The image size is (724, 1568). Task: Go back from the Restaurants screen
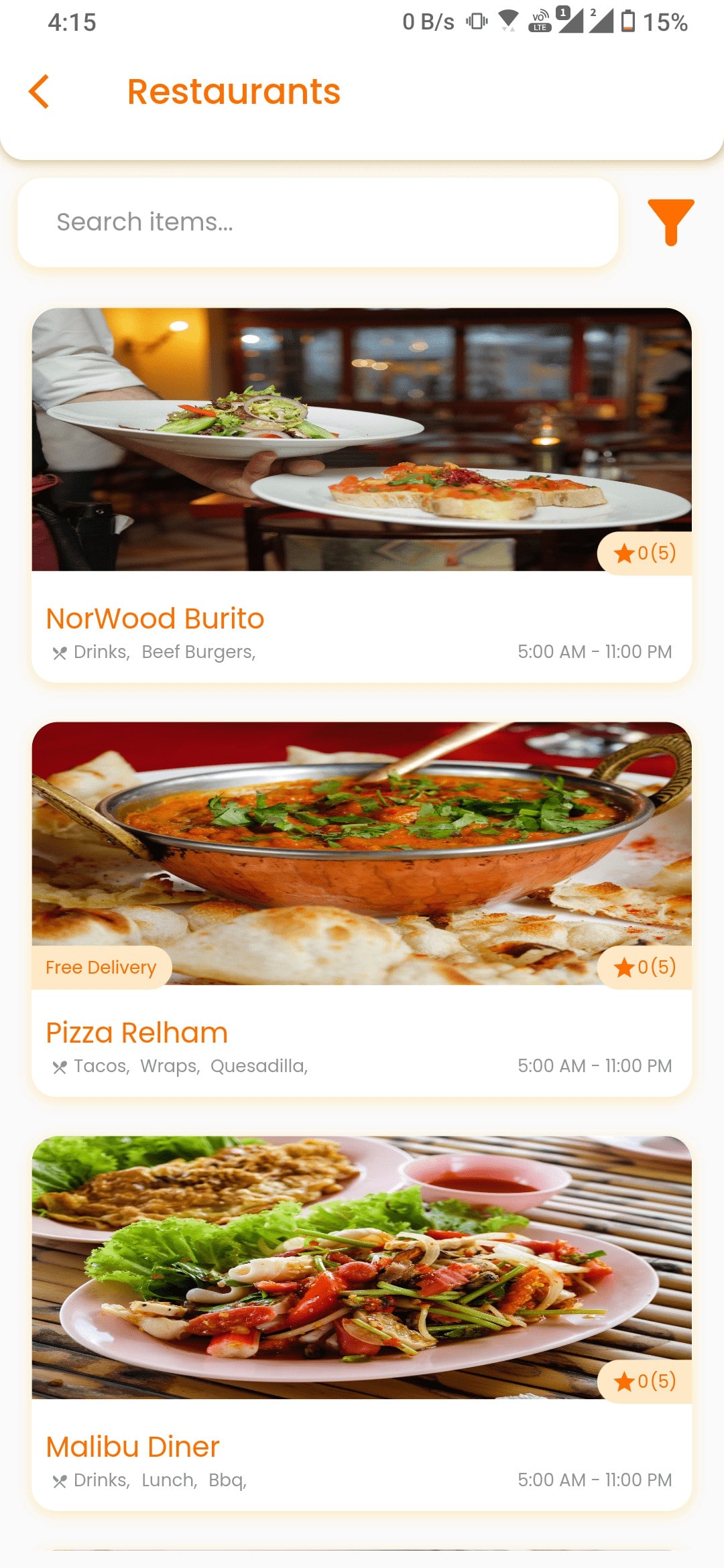[x=40, y=92]
